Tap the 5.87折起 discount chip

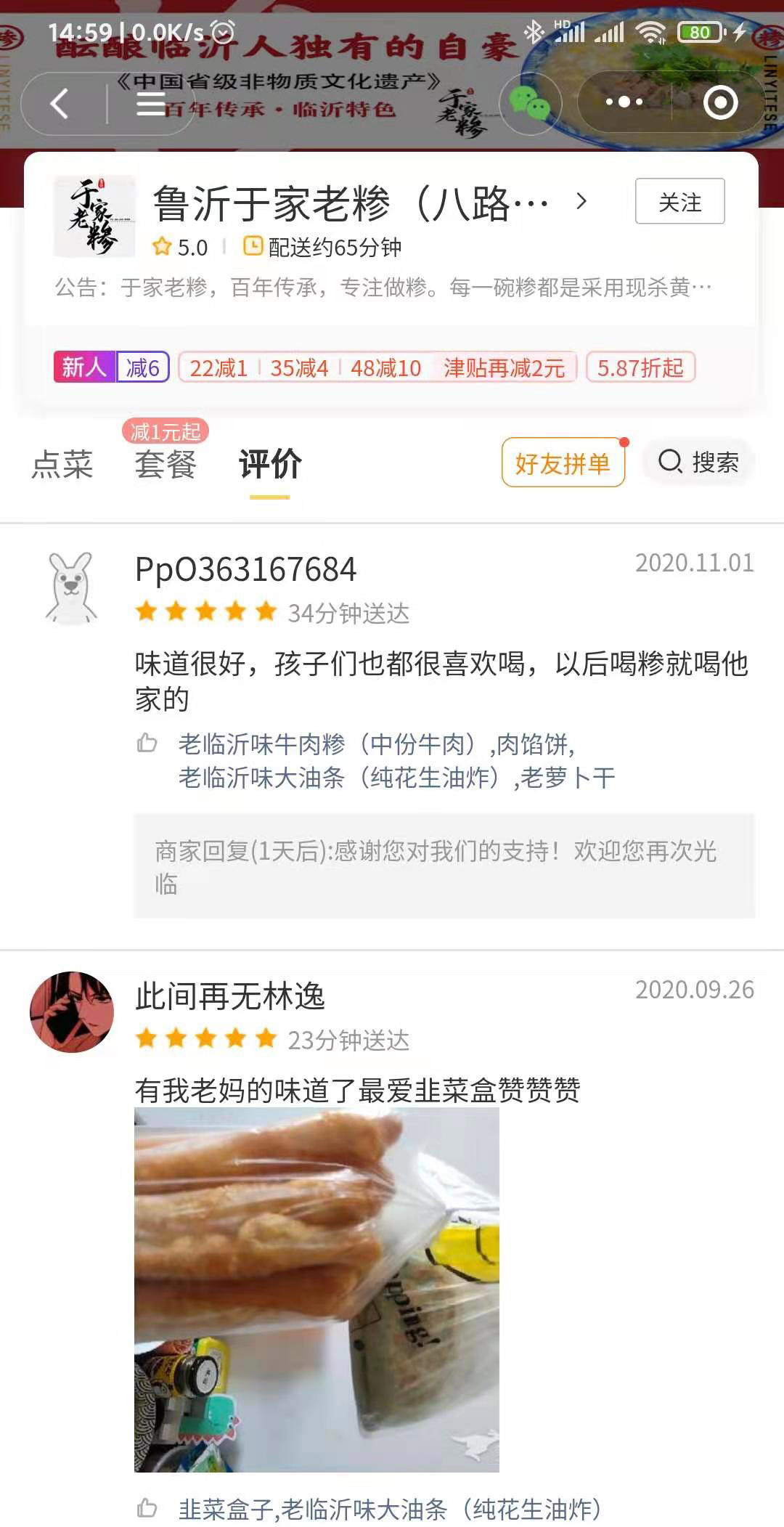coord(640,367)
